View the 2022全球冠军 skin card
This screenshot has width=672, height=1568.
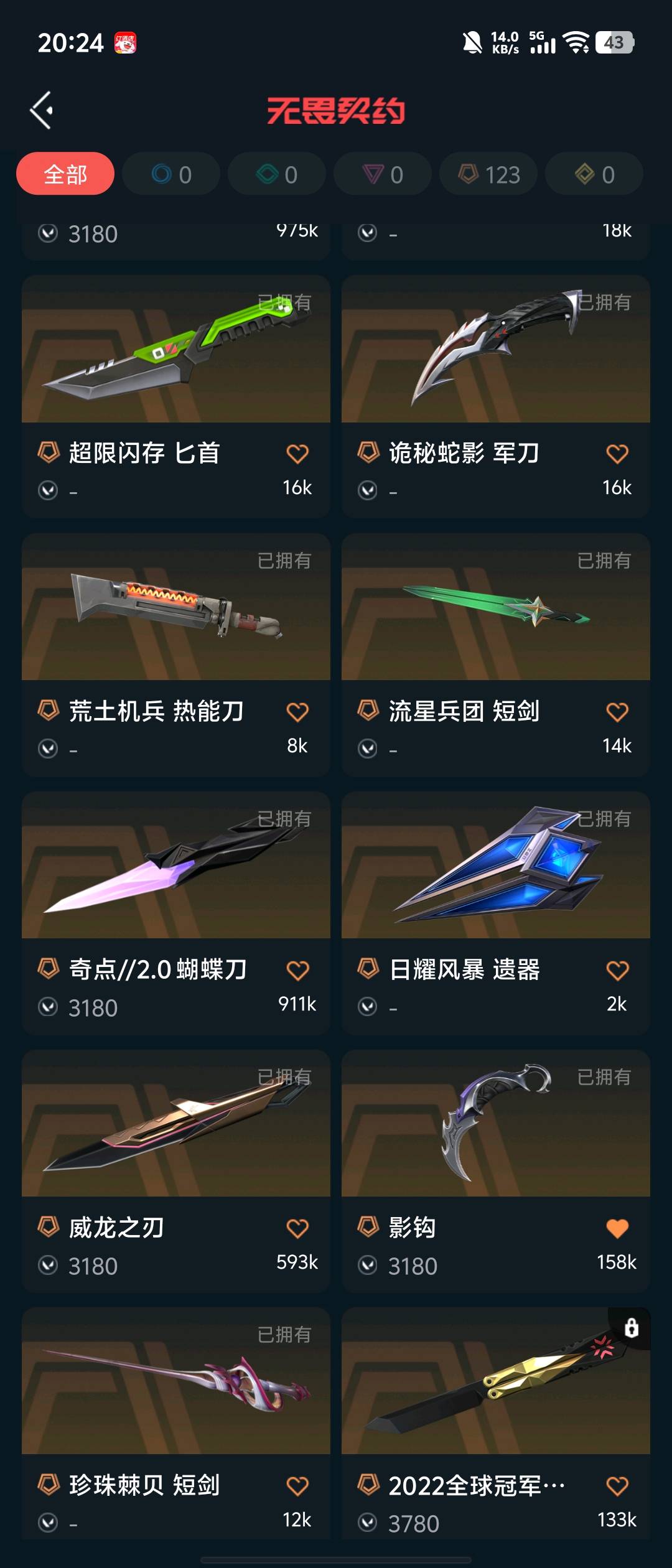495,1381
